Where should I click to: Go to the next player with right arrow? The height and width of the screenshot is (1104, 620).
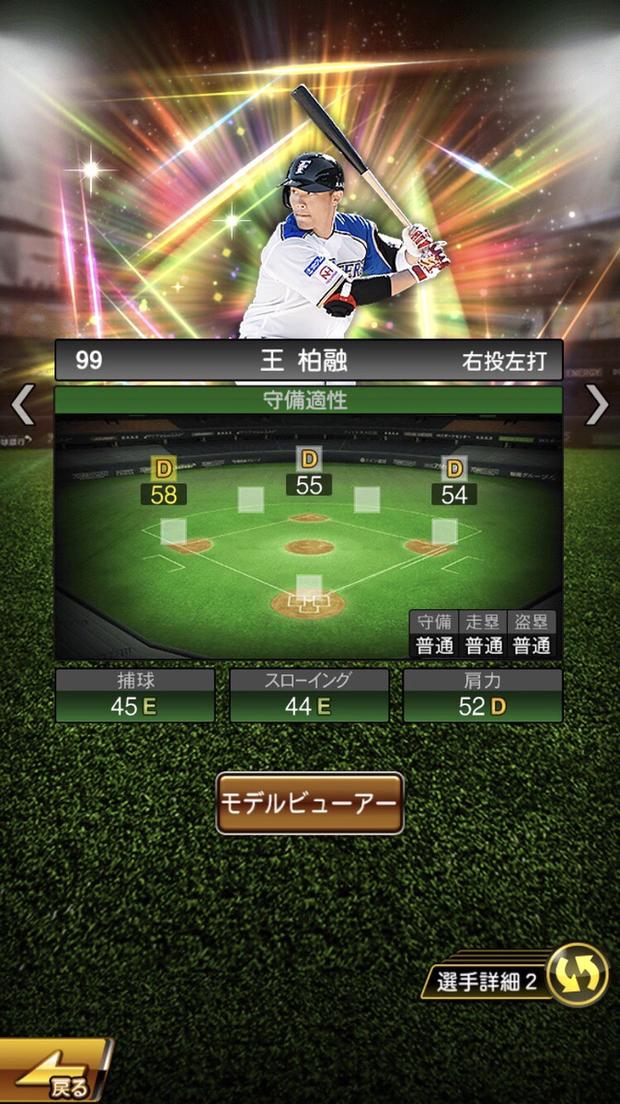(x=597, y=405)
